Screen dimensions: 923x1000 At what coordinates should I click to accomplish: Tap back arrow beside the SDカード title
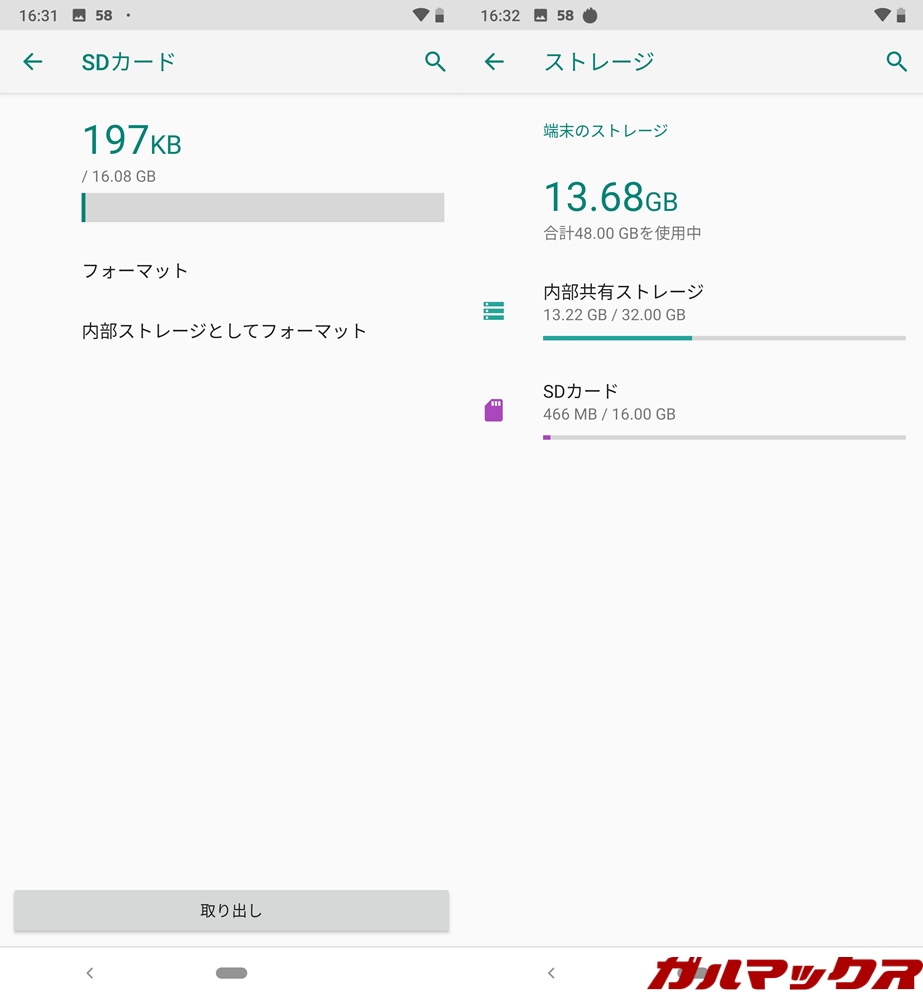click(x=33, y=62)
